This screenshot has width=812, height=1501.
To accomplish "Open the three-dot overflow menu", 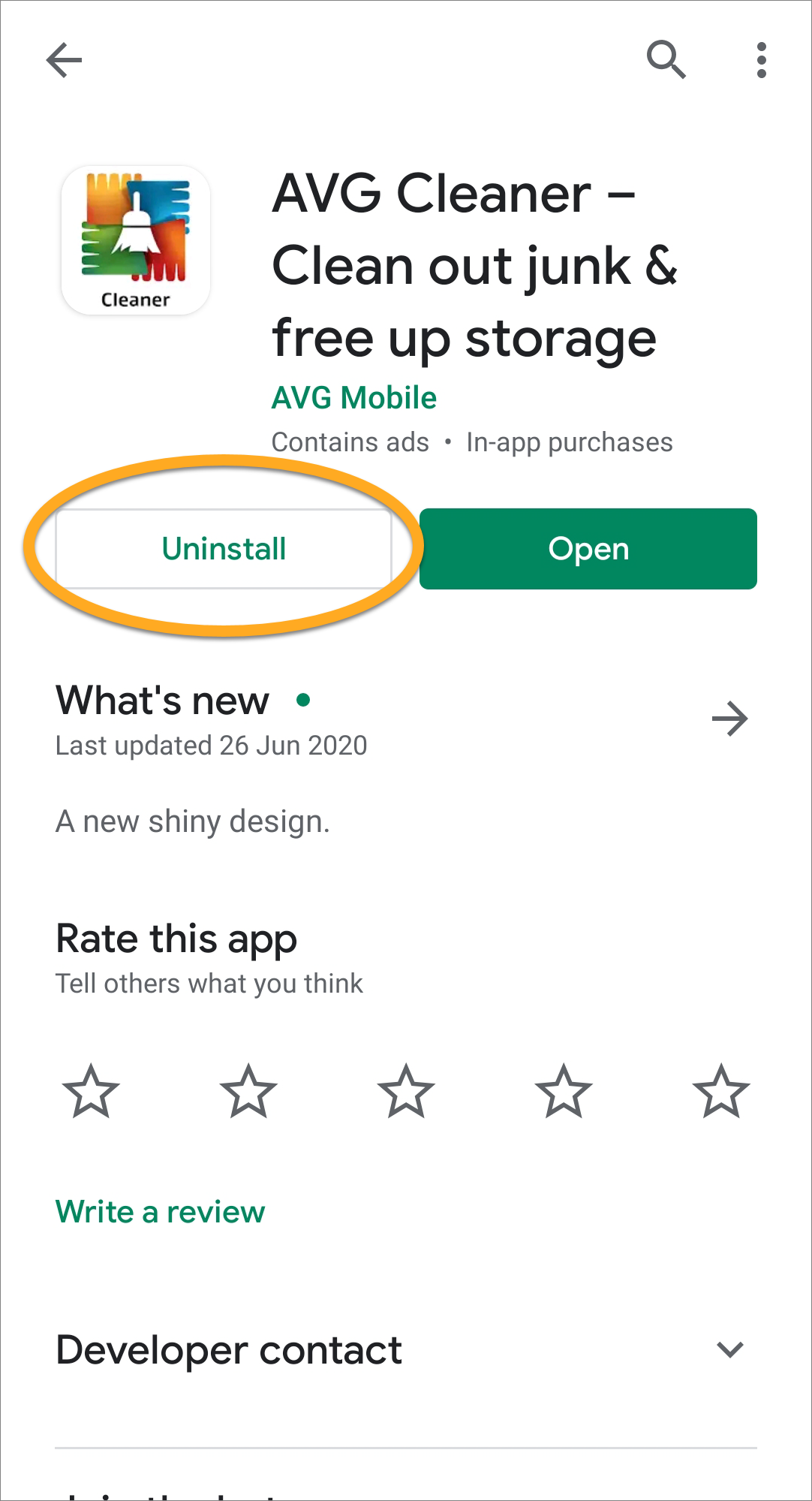I will (761, 60).
